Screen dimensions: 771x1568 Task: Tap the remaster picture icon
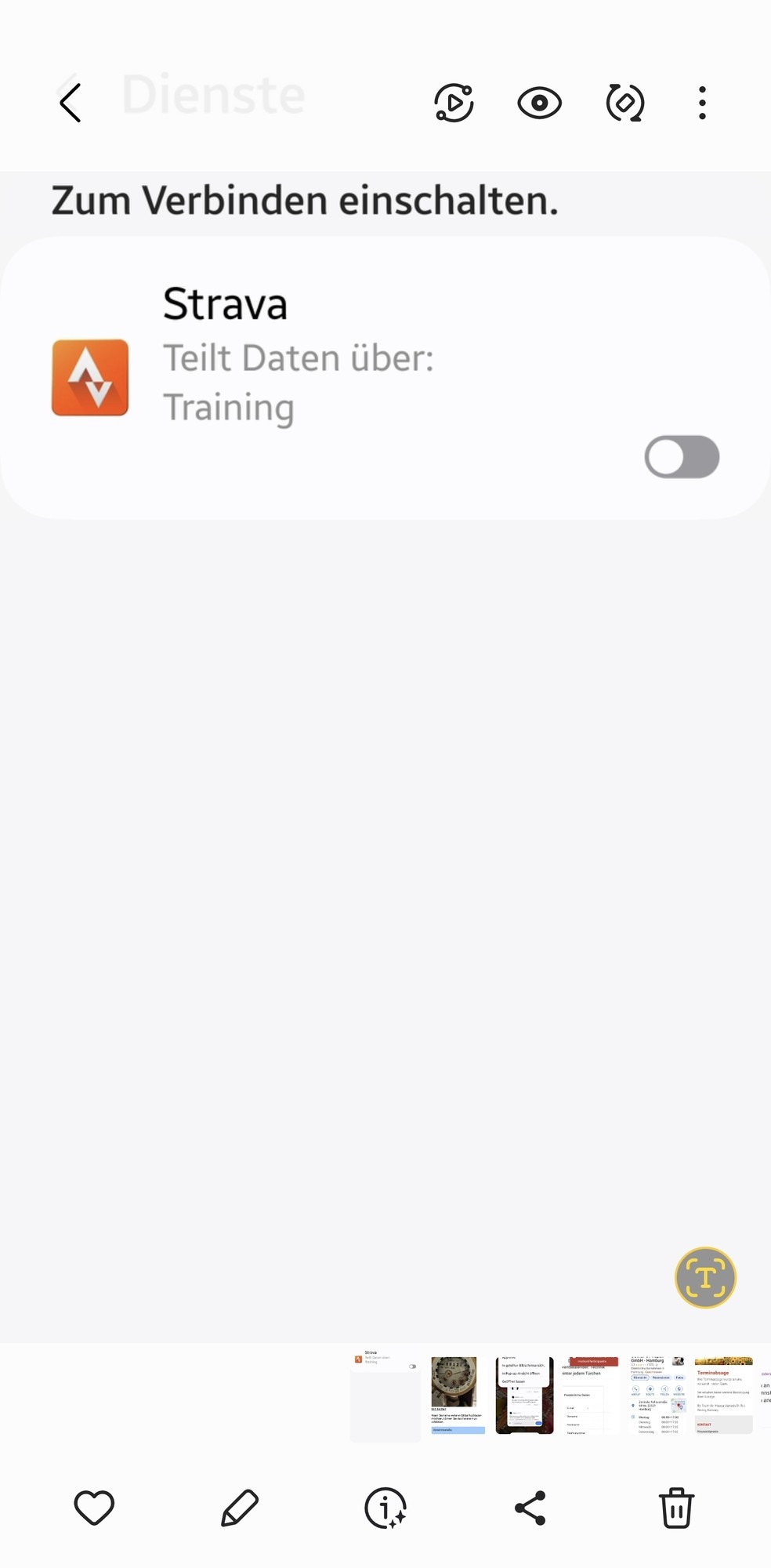click(x=624, y=103)
